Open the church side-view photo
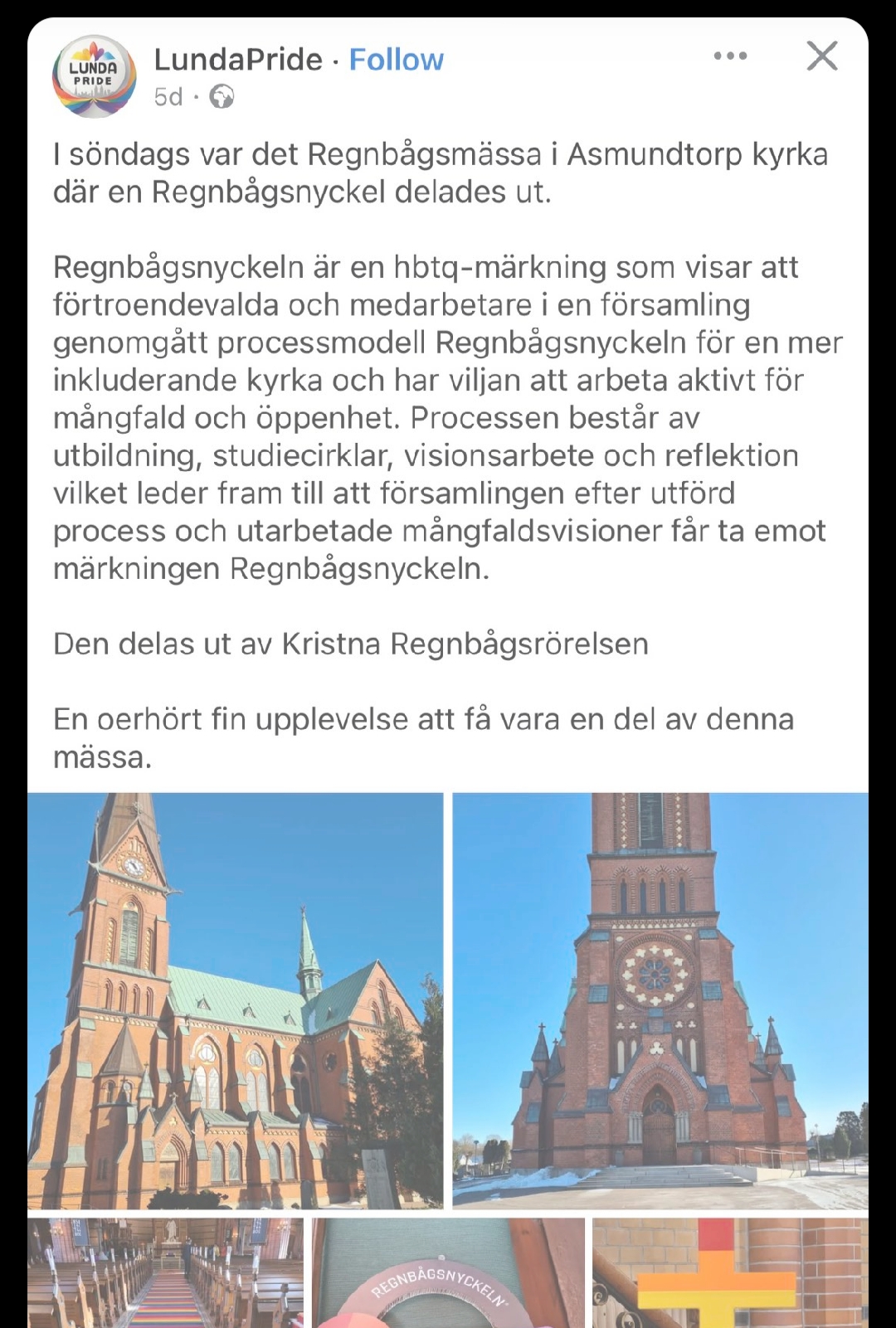 click(x=236, y=1000)
